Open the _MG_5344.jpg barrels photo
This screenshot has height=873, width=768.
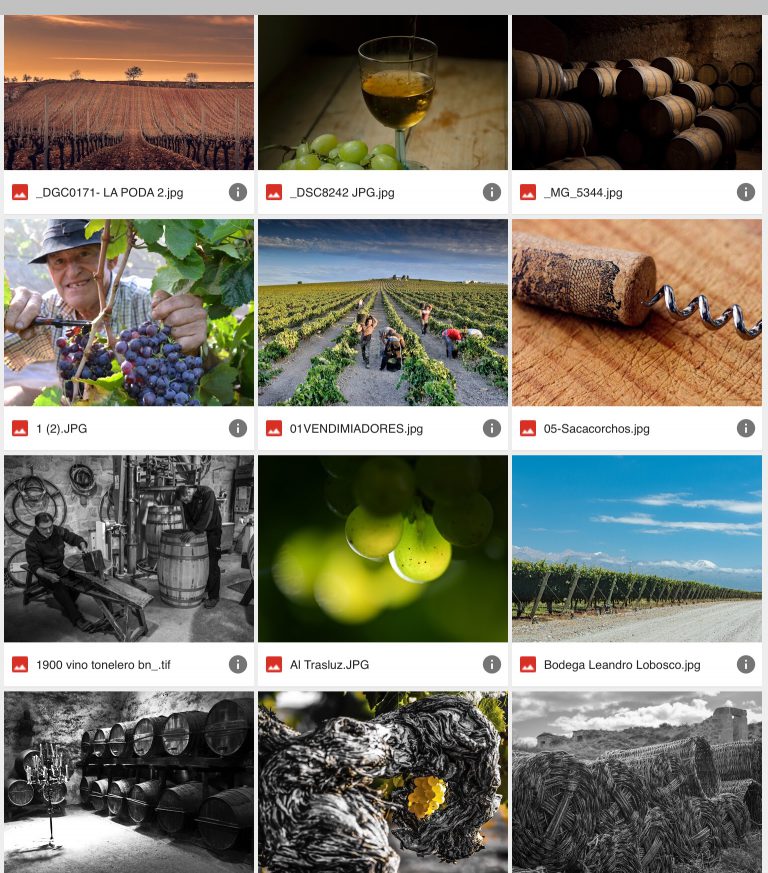(x=637, y=92)
